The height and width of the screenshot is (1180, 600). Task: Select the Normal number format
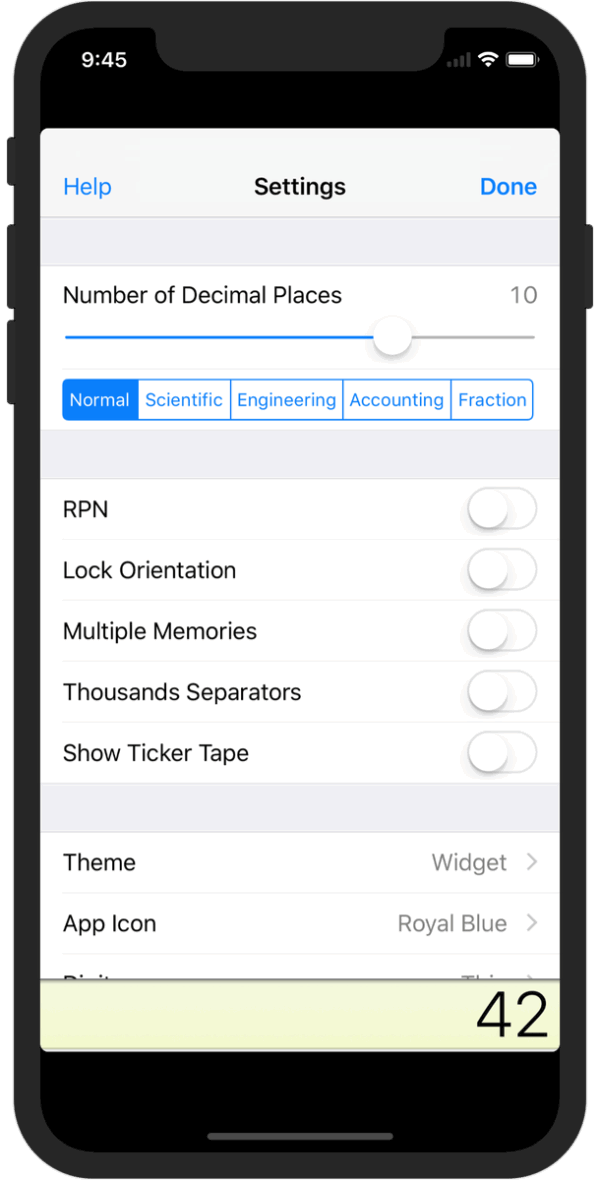click(100, 400)
